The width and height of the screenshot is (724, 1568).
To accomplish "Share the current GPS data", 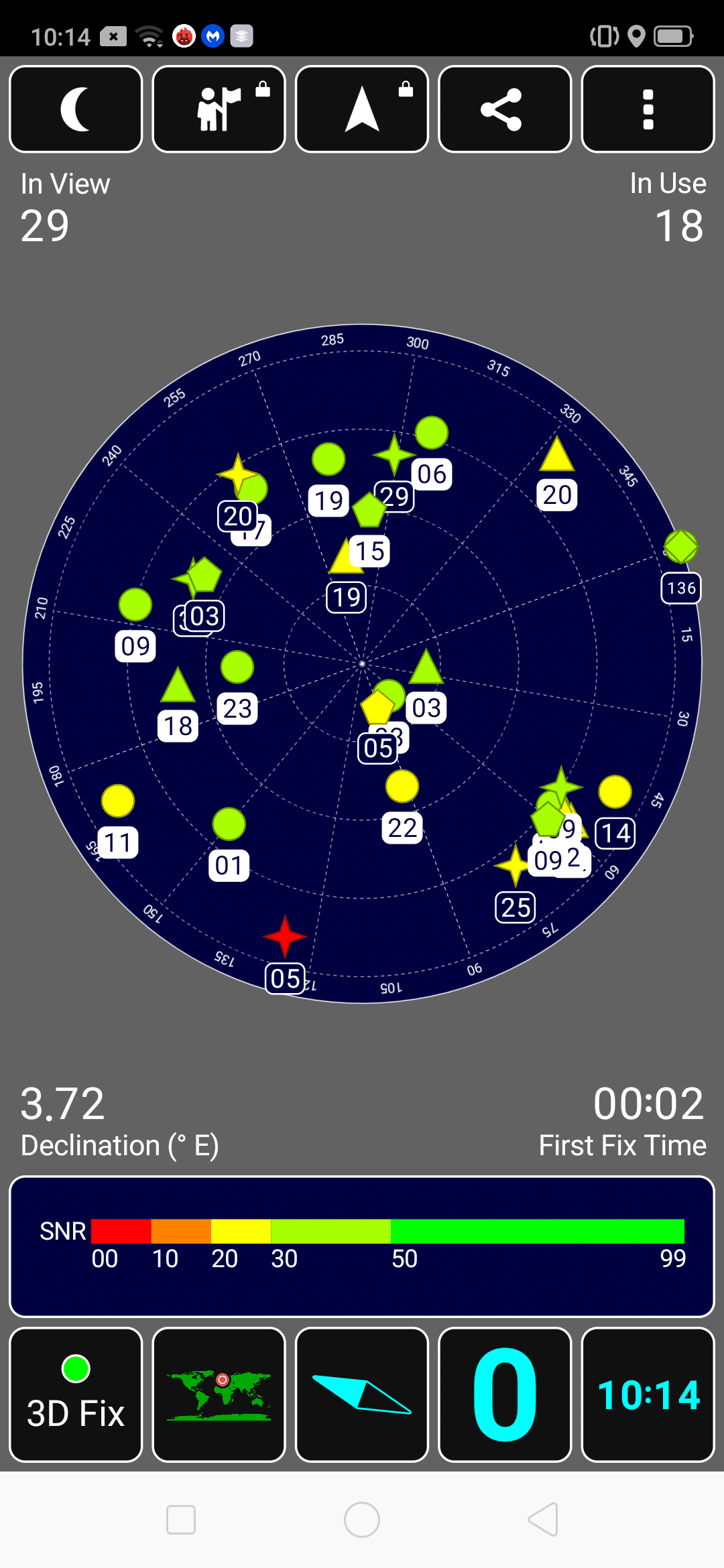I will (505, 109).
